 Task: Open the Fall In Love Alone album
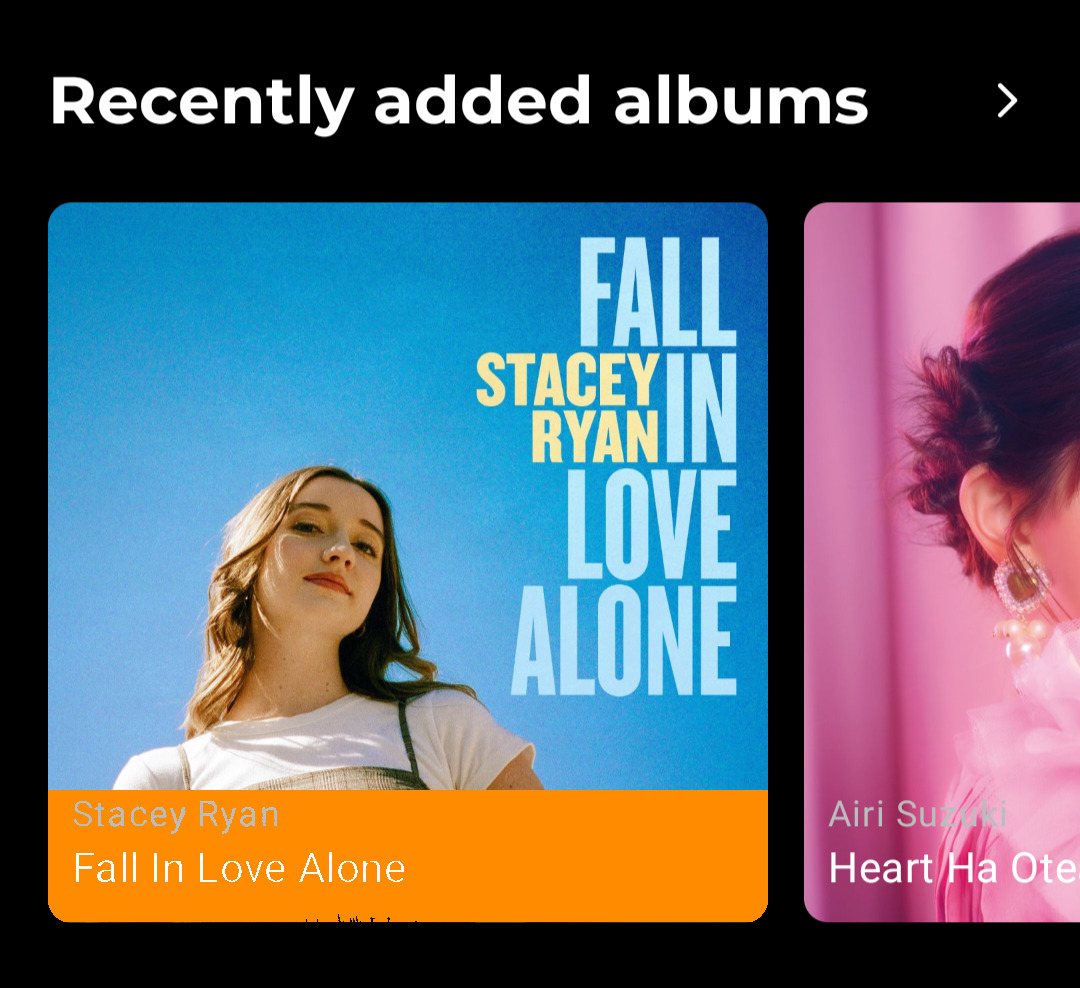[408, 560]
